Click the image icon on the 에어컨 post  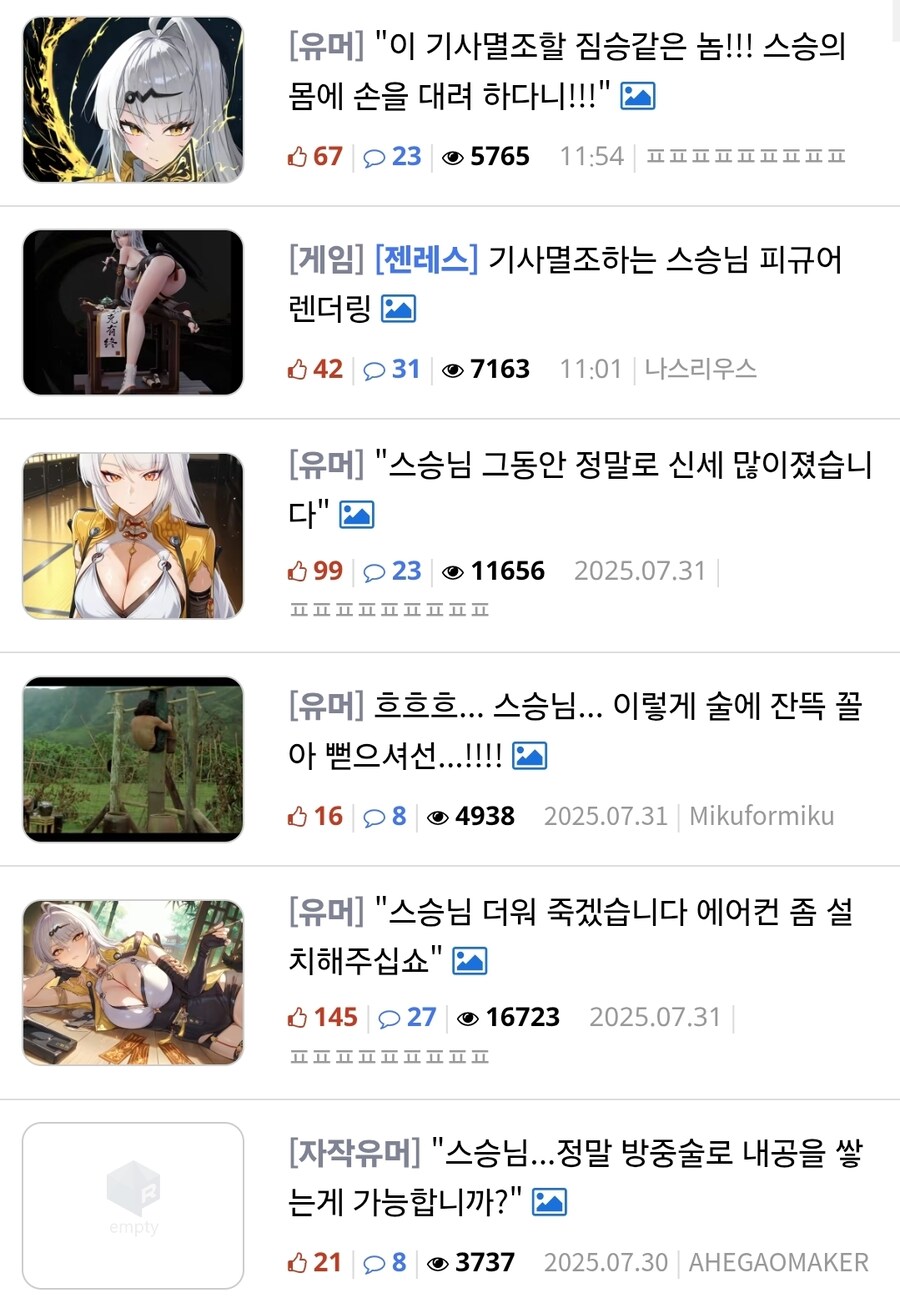click(470, 961)
